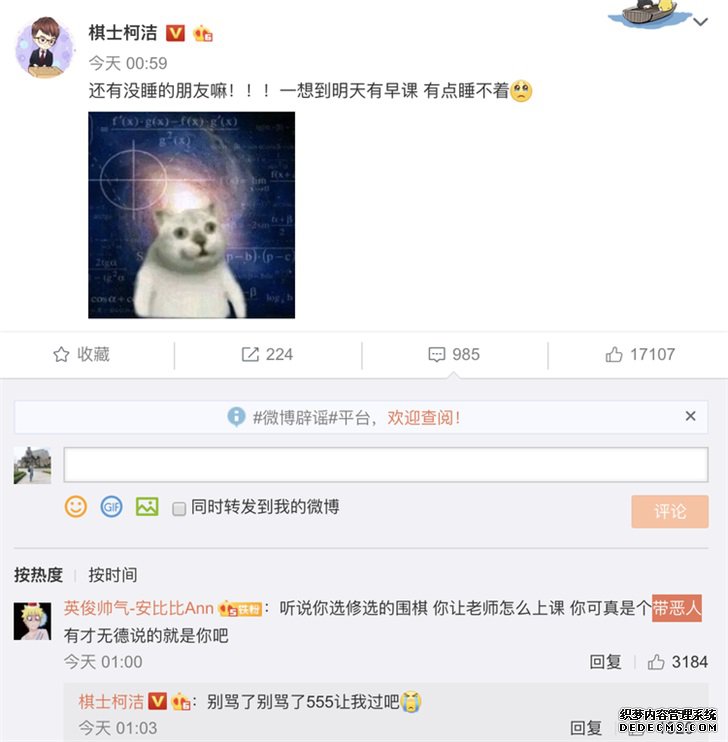728x742 pixels.
Task: Check 同时转发到我的微博 box
Action: click(180, 508)
